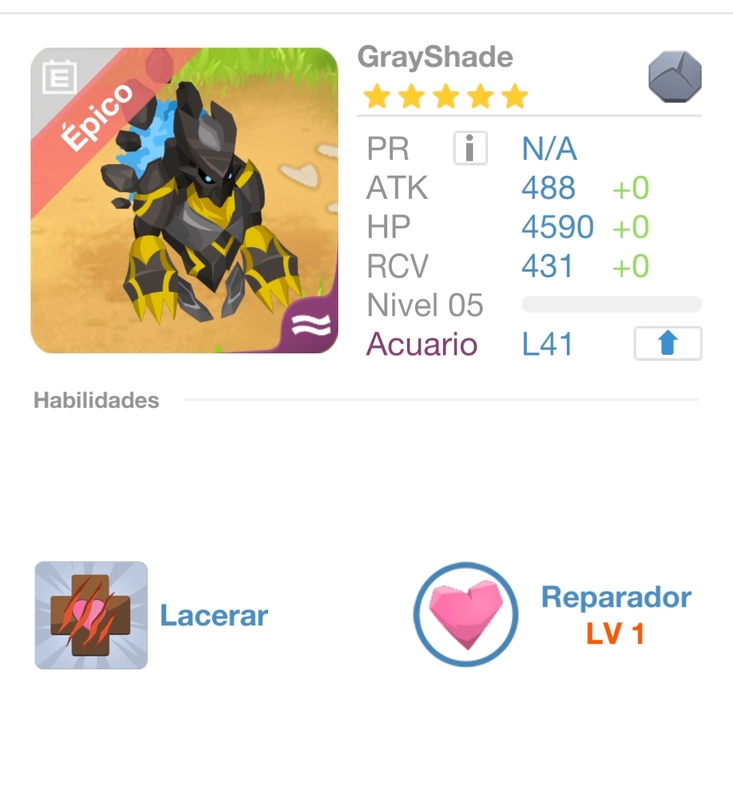Open GrayShade's portrait image
Viewport: 733px width, 800px height.
[184, 200]
